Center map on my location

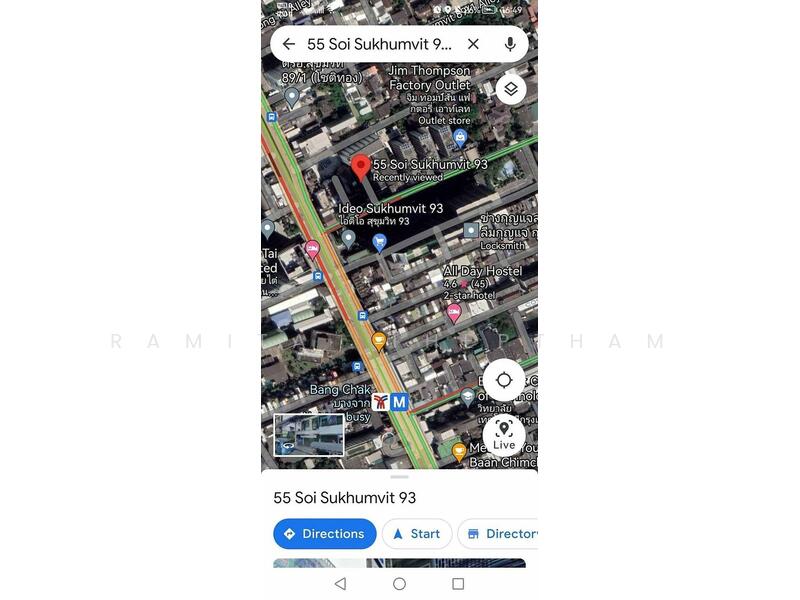click(x=504, y=380)
